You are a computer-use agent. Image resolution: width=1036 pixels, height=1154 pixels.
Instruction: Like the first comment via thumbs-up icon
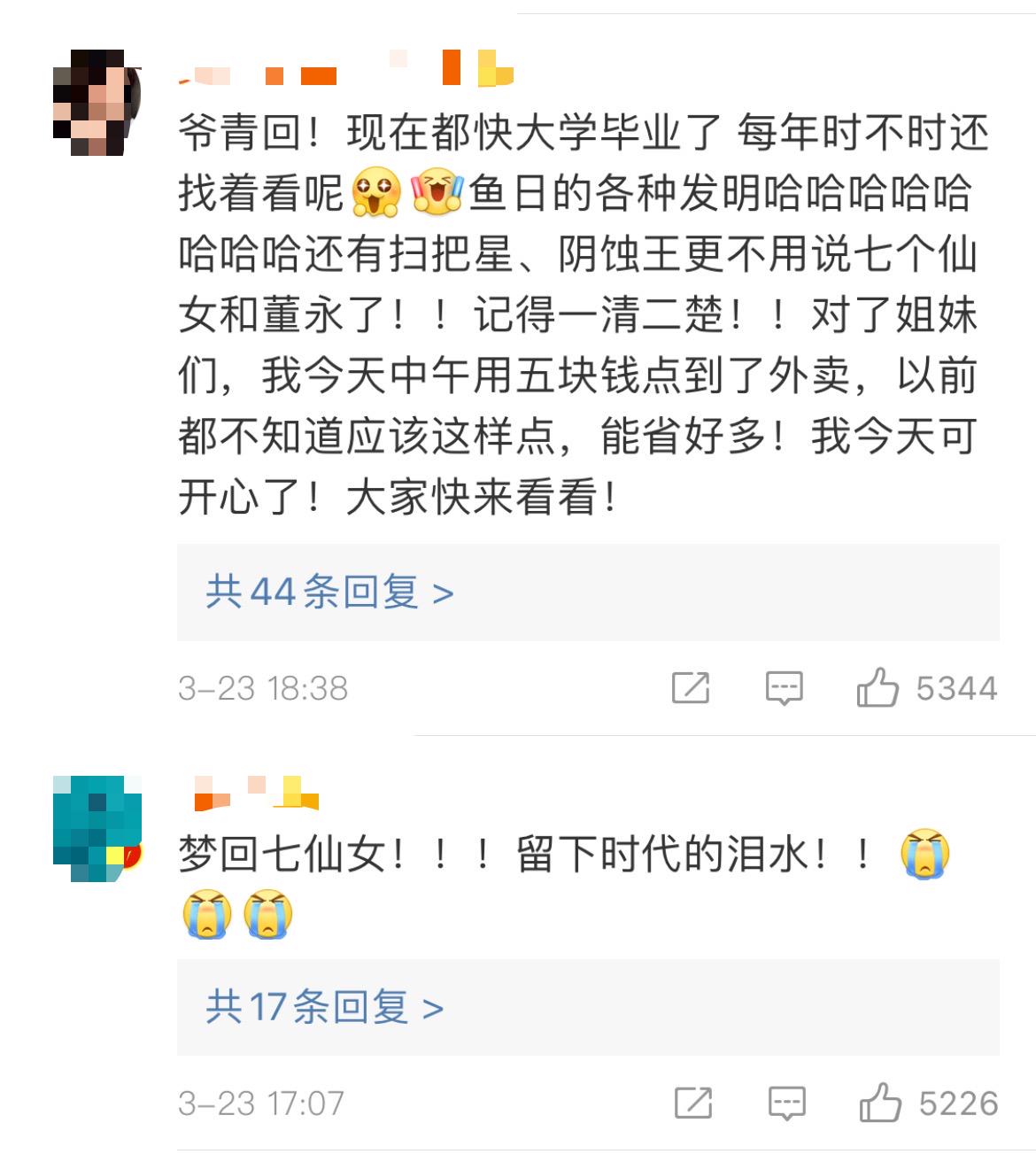point(879,686)
